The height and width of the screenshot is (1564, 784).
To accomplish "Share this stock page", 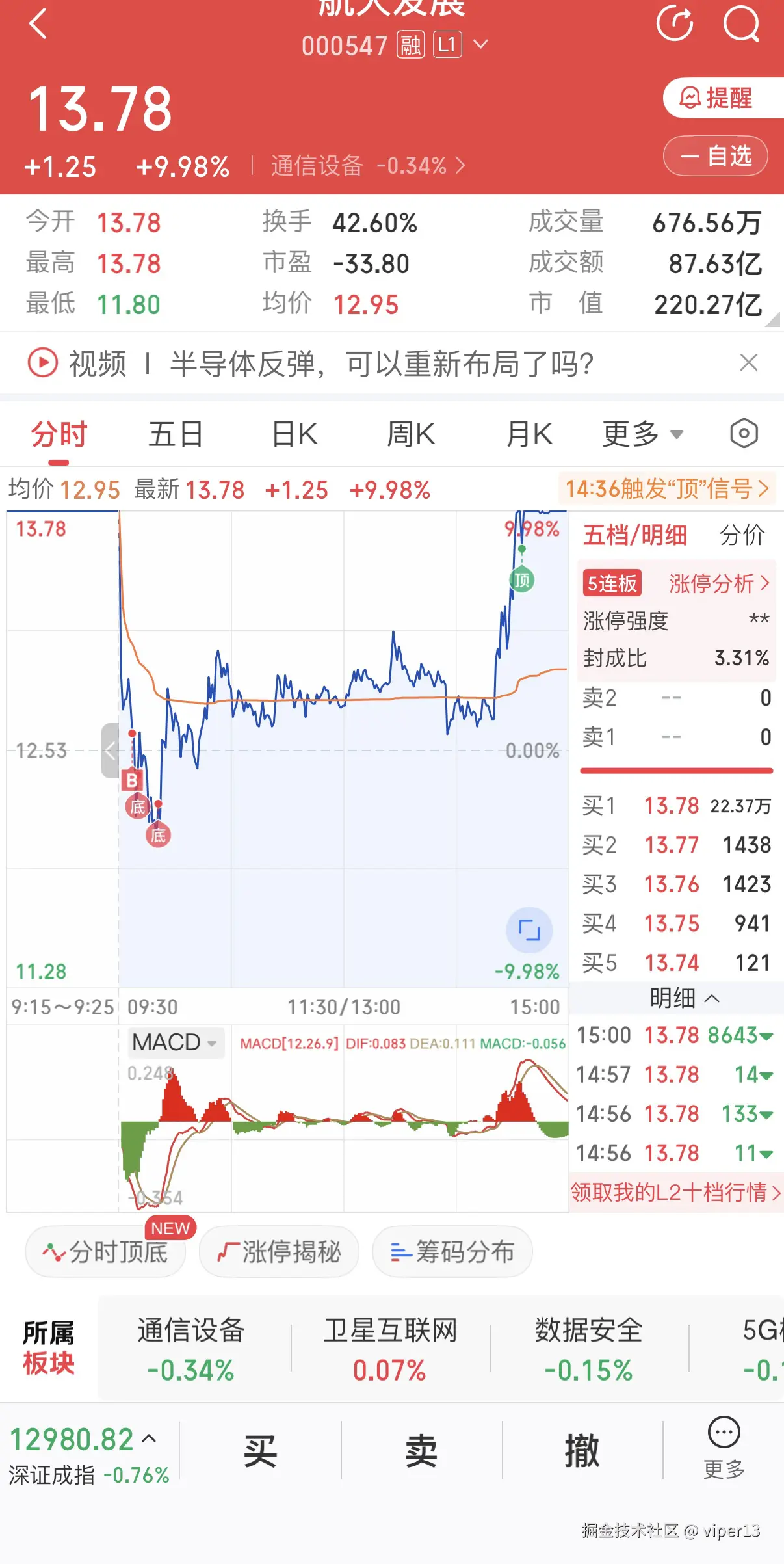I will [x=674, y=25].
